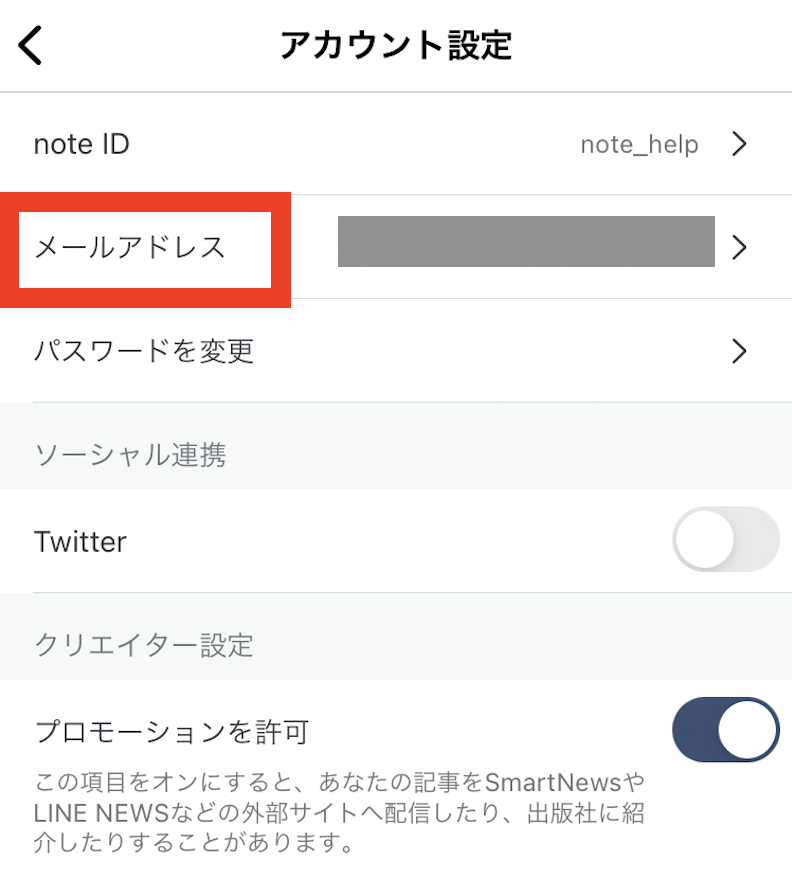
Task: Open the メールアドレス setting
Action: pyautogui.click(x=395, y=248)
